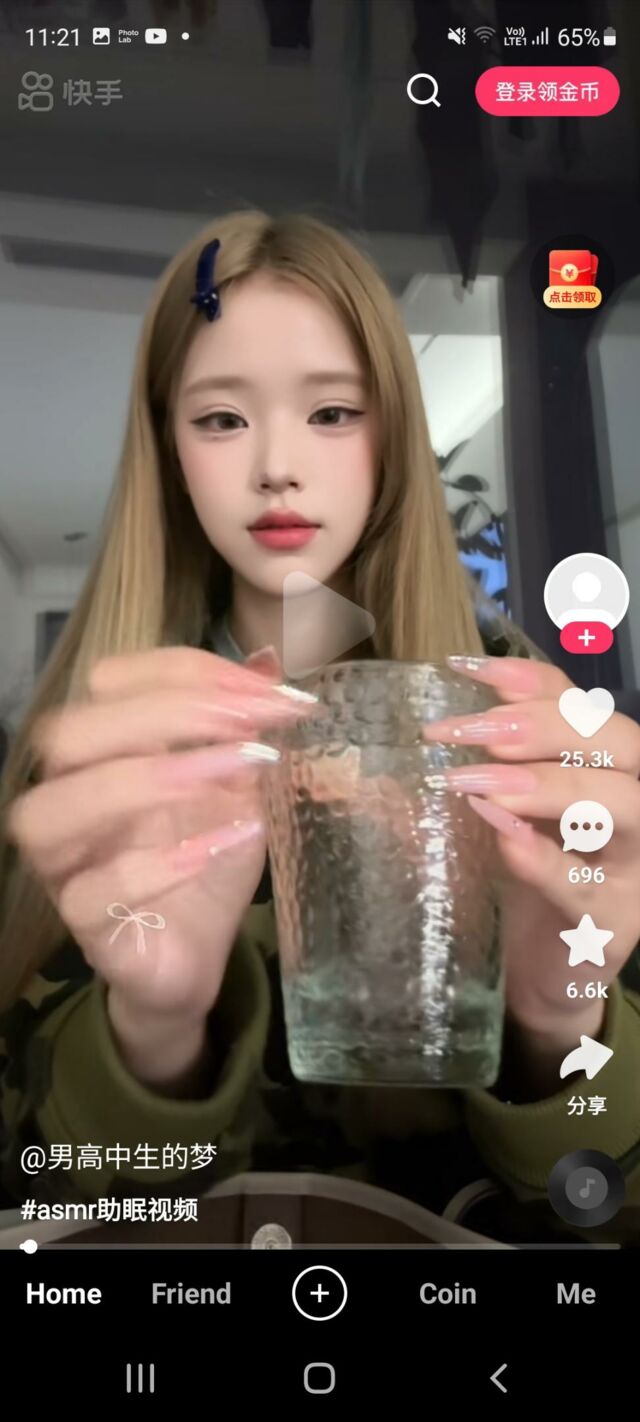Image resolution: width=640 pixels, height=1422 pixels.
Task: Create a new post with plus button
Action: coord(319,1293)
